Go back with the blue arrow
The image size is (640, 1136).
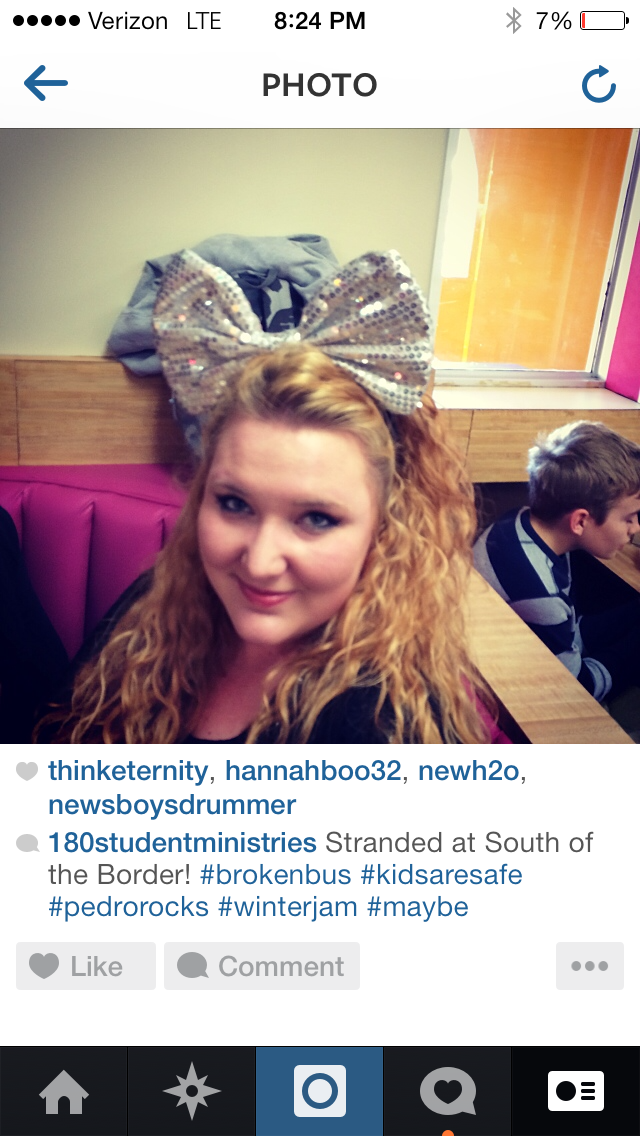pos(45,84)
